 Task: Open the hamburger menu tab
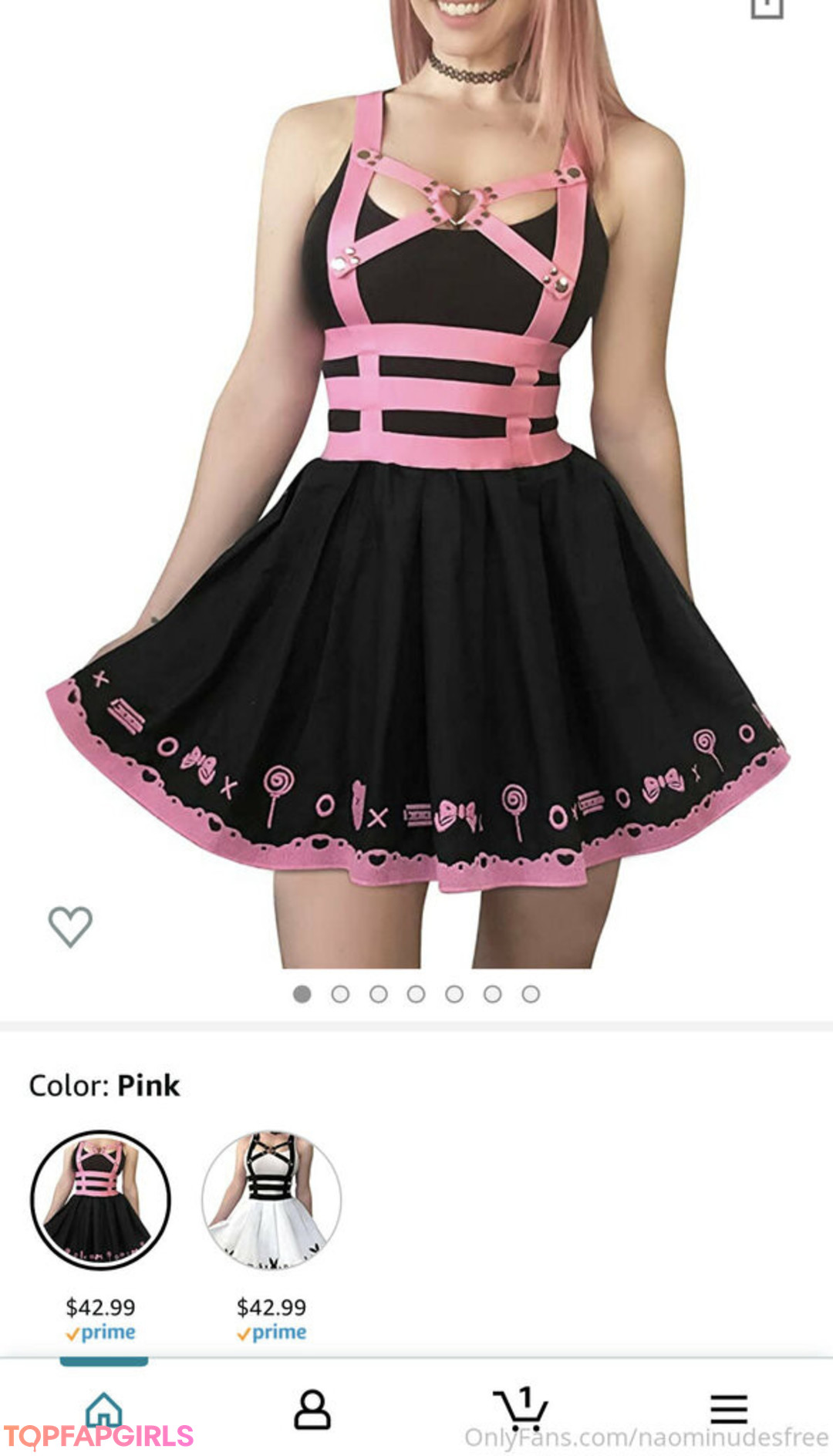tap(729, 1410)
